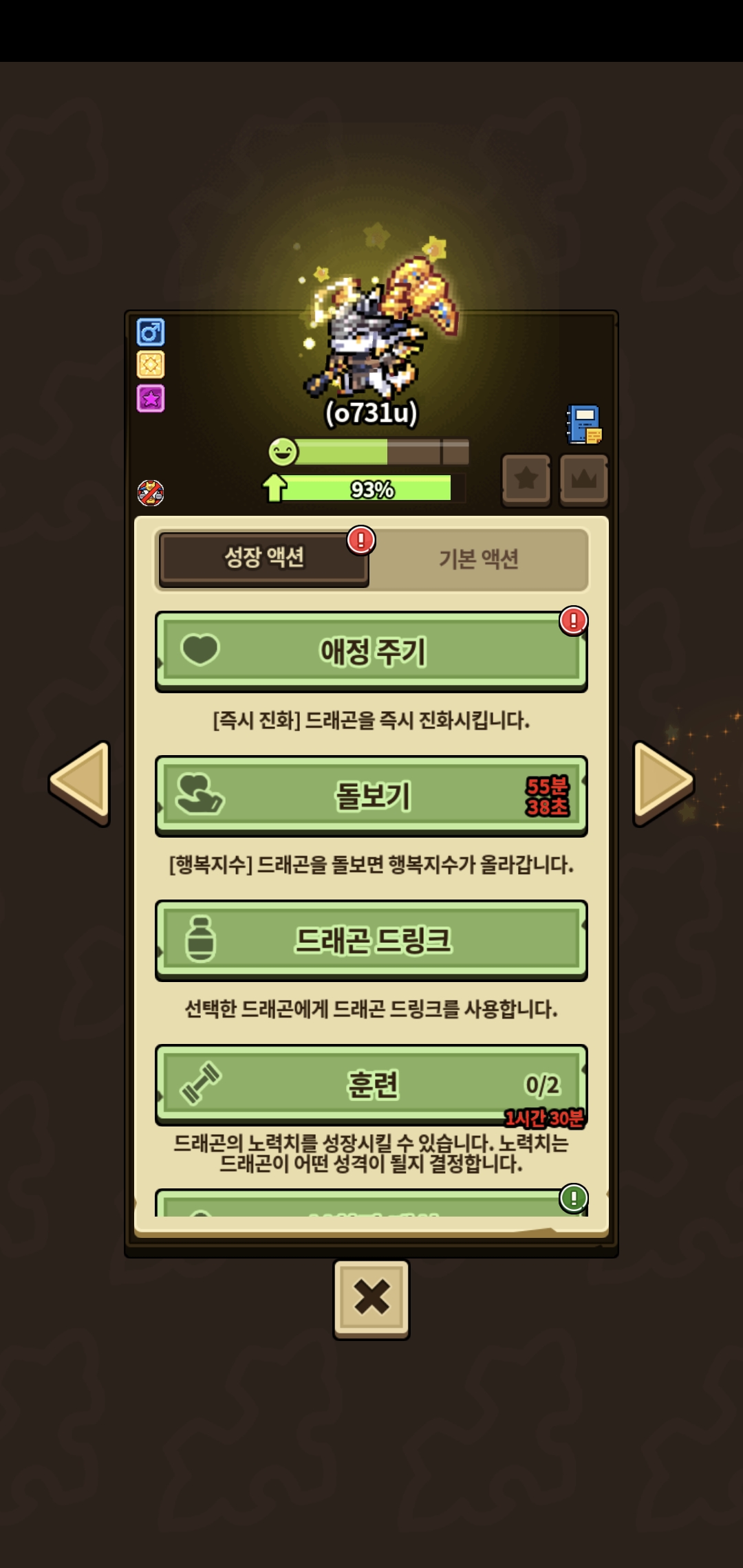The image size is (743, 1568).
Task: Tap the crown badge button
Action: pos(584,479)
